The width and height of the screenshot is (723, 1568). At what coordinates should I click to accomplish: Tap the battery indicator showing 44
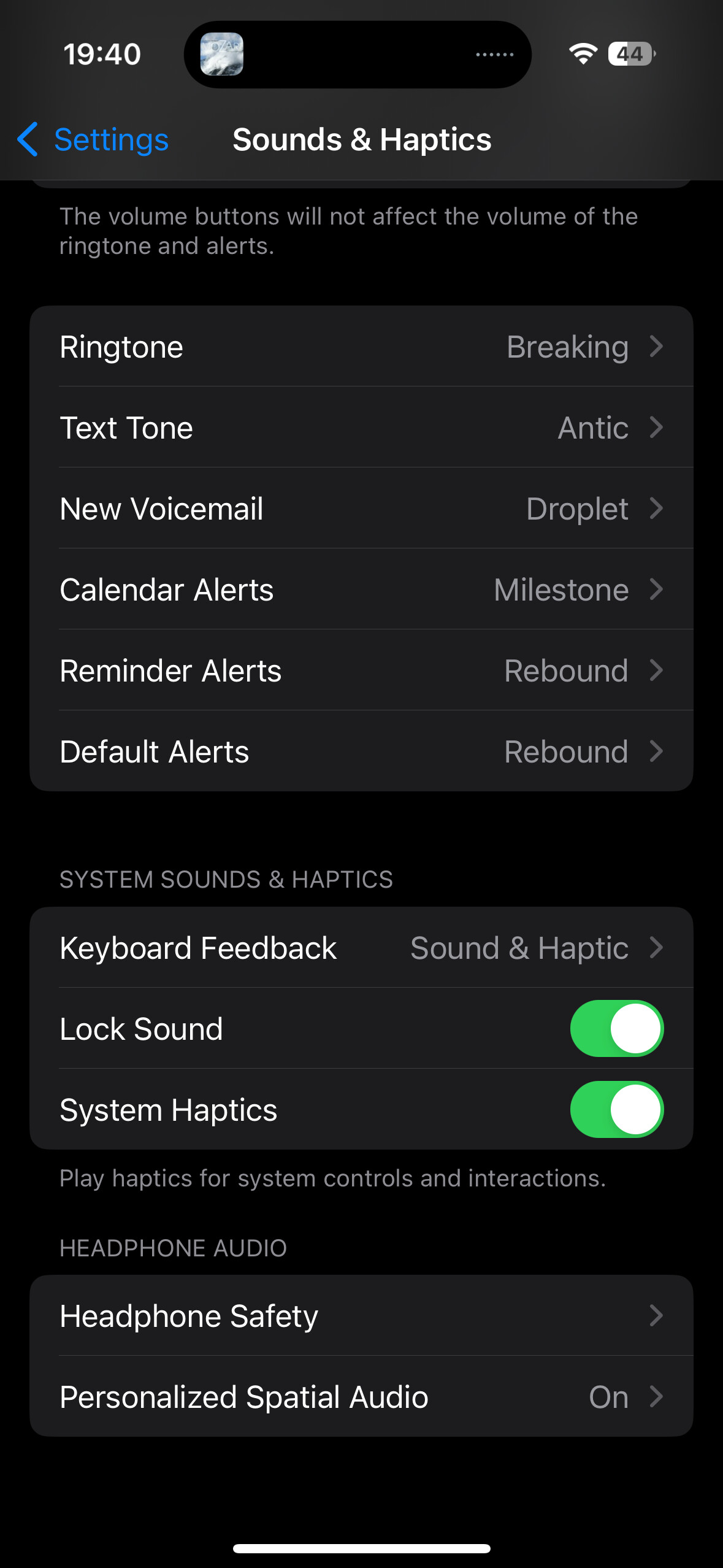click(629, 53)
